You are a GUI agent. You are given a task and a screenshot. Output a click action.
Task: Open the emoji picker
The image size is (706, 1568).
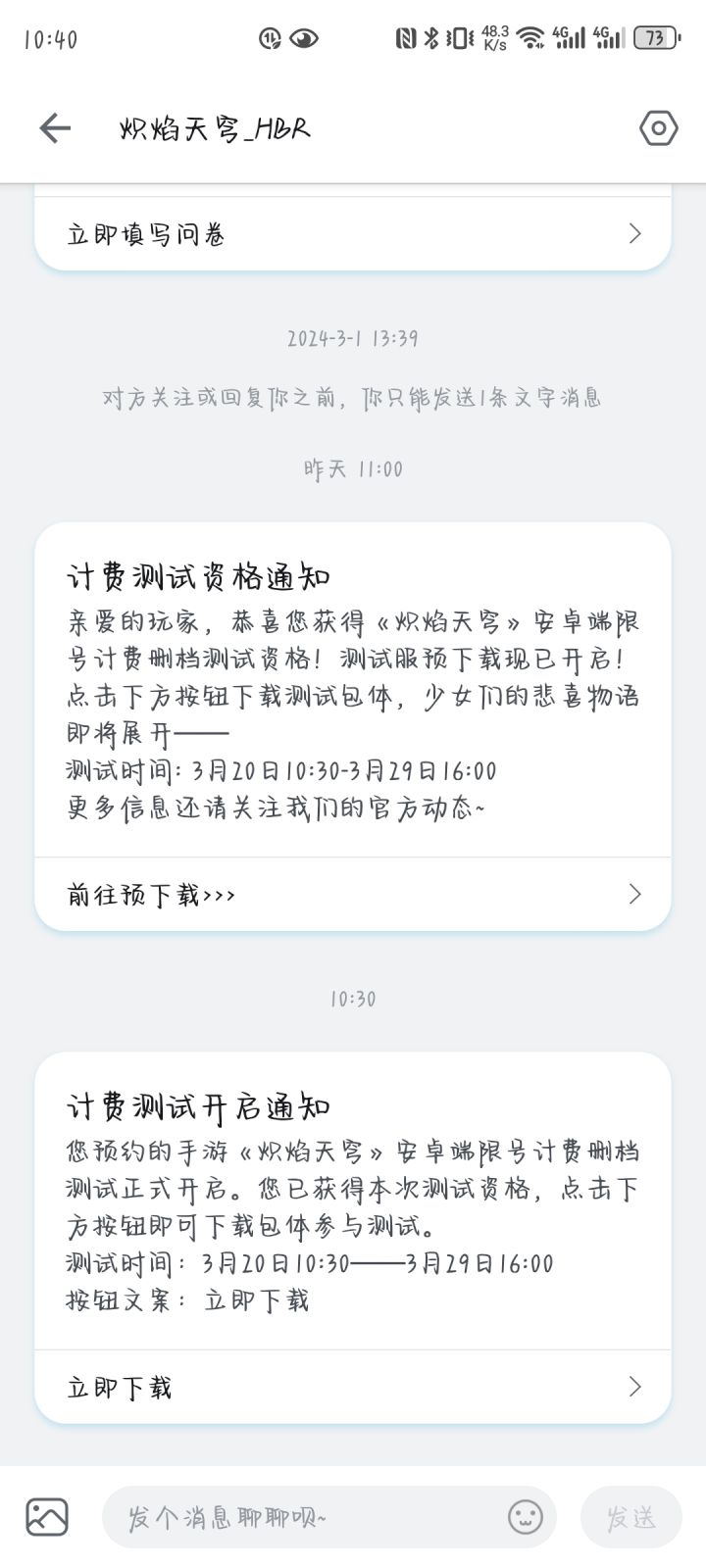point(526,1517)
